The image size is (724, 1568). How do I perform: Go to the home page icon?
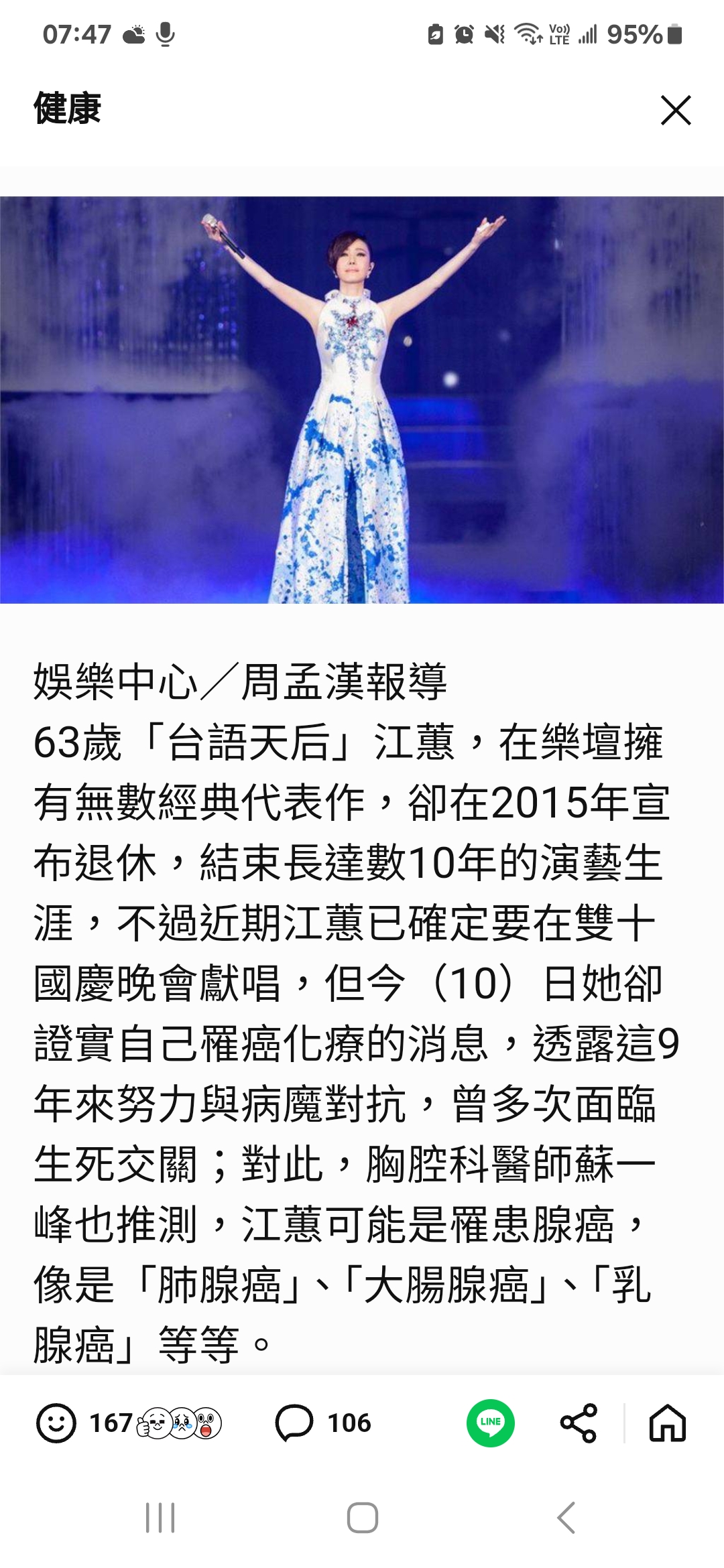click(x=667, y=1423)
